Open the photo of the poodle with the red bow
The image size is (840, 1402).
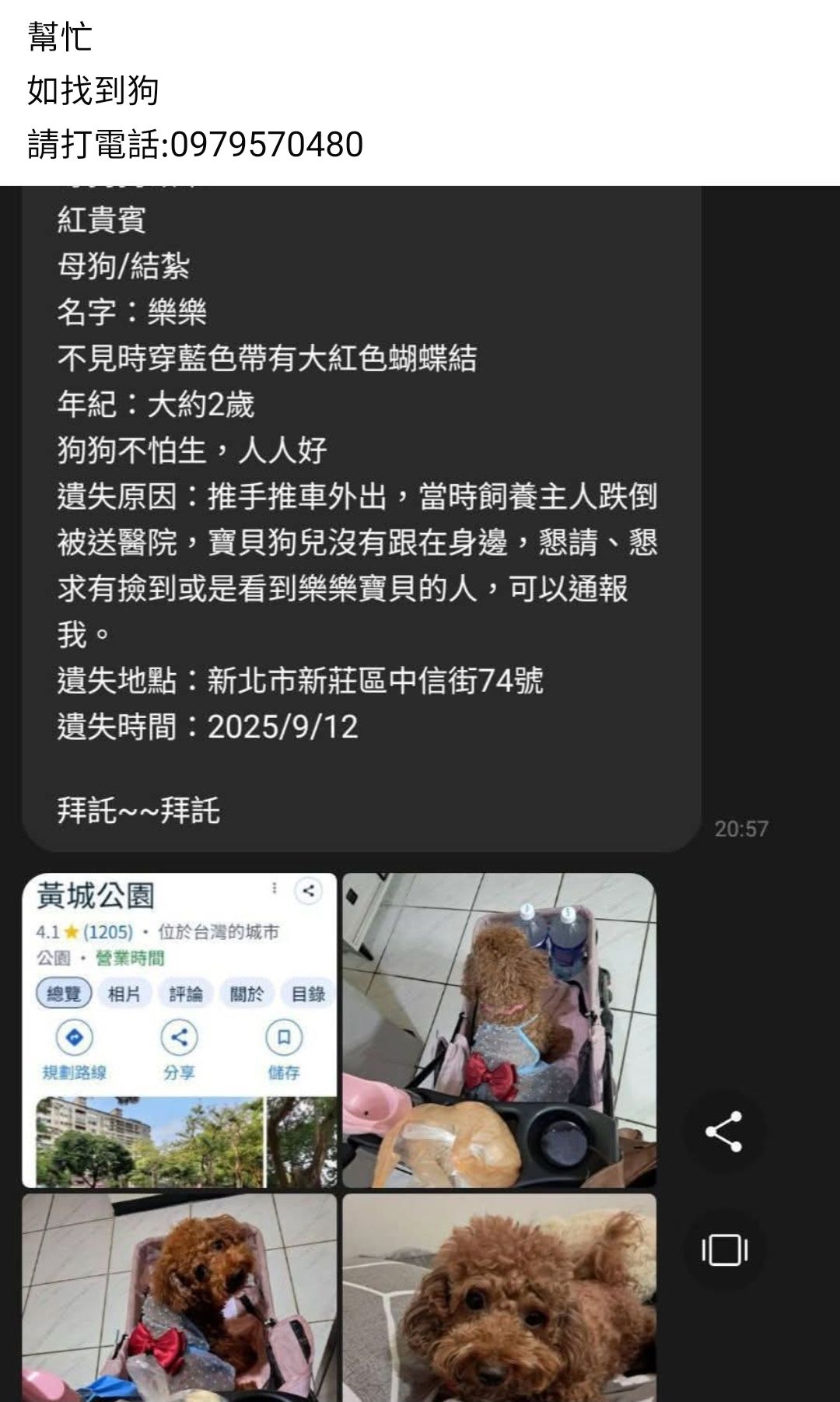coord(180,1298)
